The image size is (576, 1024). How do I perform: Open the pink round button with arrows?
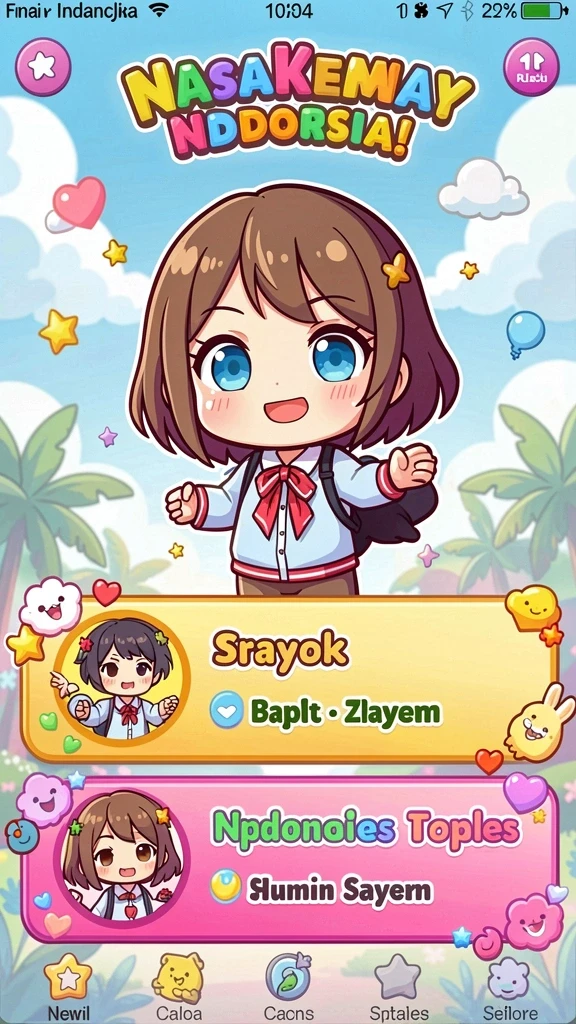531,67
